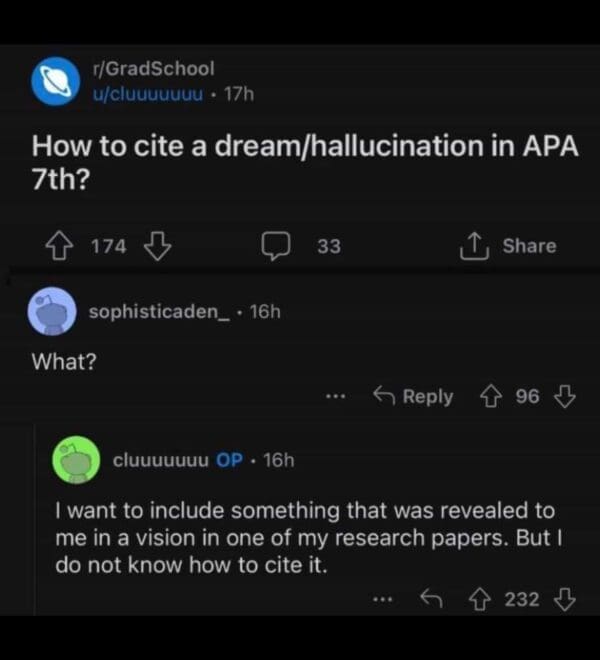The height and width of the screenshot is (660, 600).
Task: Upvote the OP's reply with 232 points
Action: (x=481, y=600)
